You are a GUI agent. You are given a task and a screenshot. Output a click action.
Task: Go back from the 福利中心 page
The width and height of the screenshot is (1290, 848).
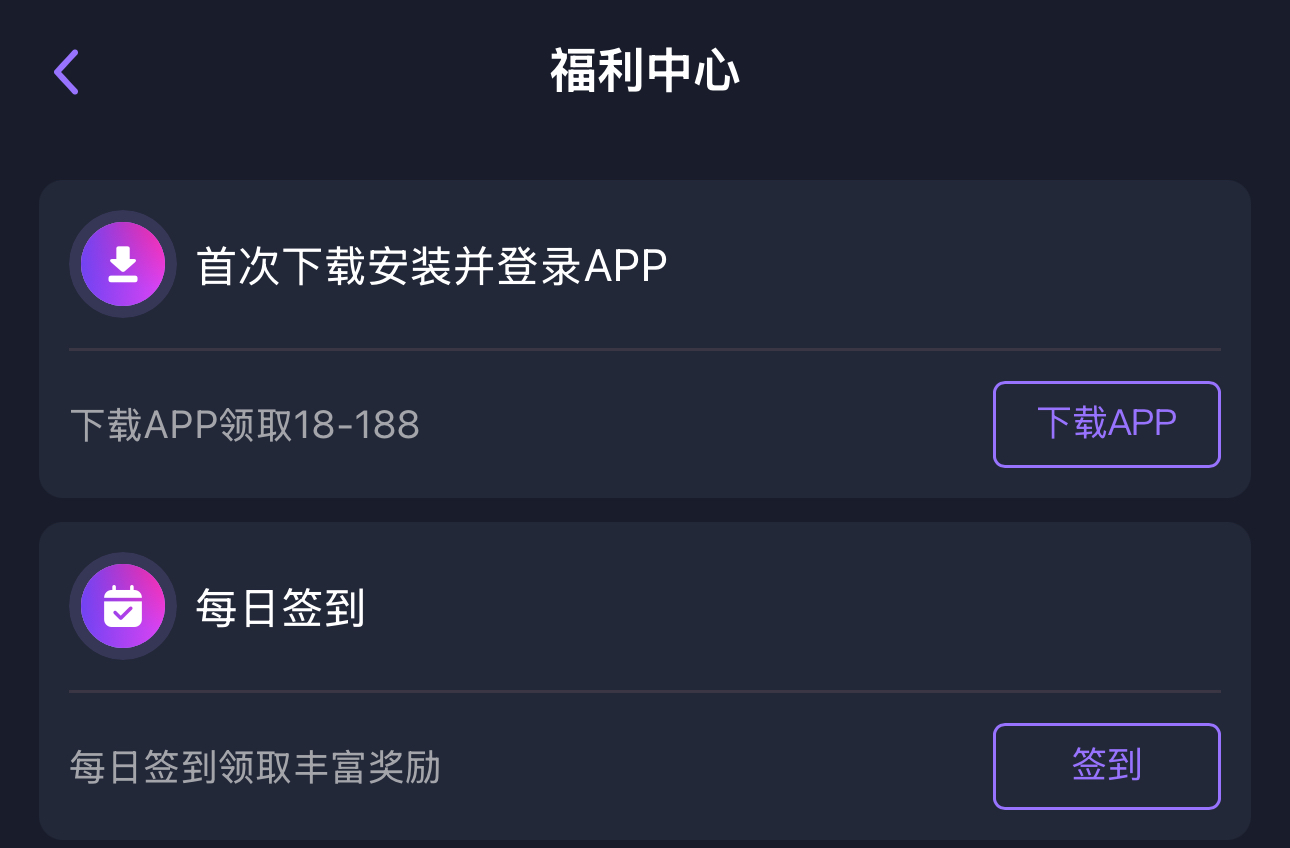tap(66, 72)
